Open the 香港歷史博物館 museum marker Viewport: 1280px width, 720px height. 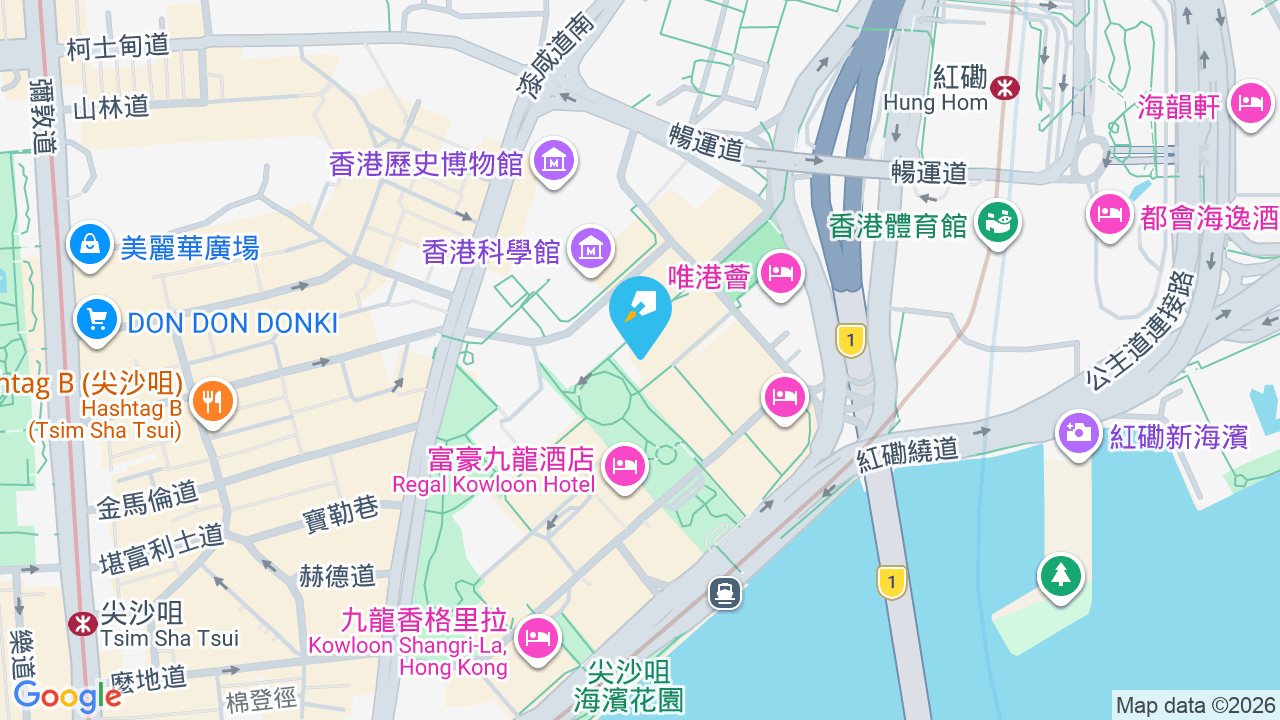554,161
